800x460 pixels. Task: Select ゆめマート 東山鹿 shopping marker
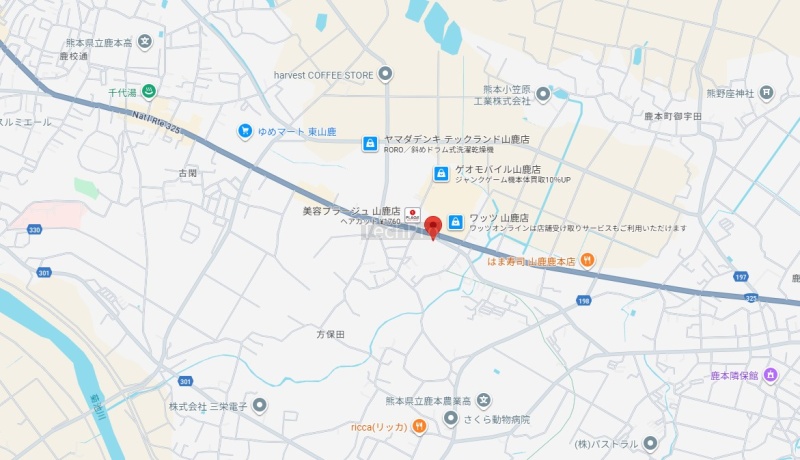[245, 130]
